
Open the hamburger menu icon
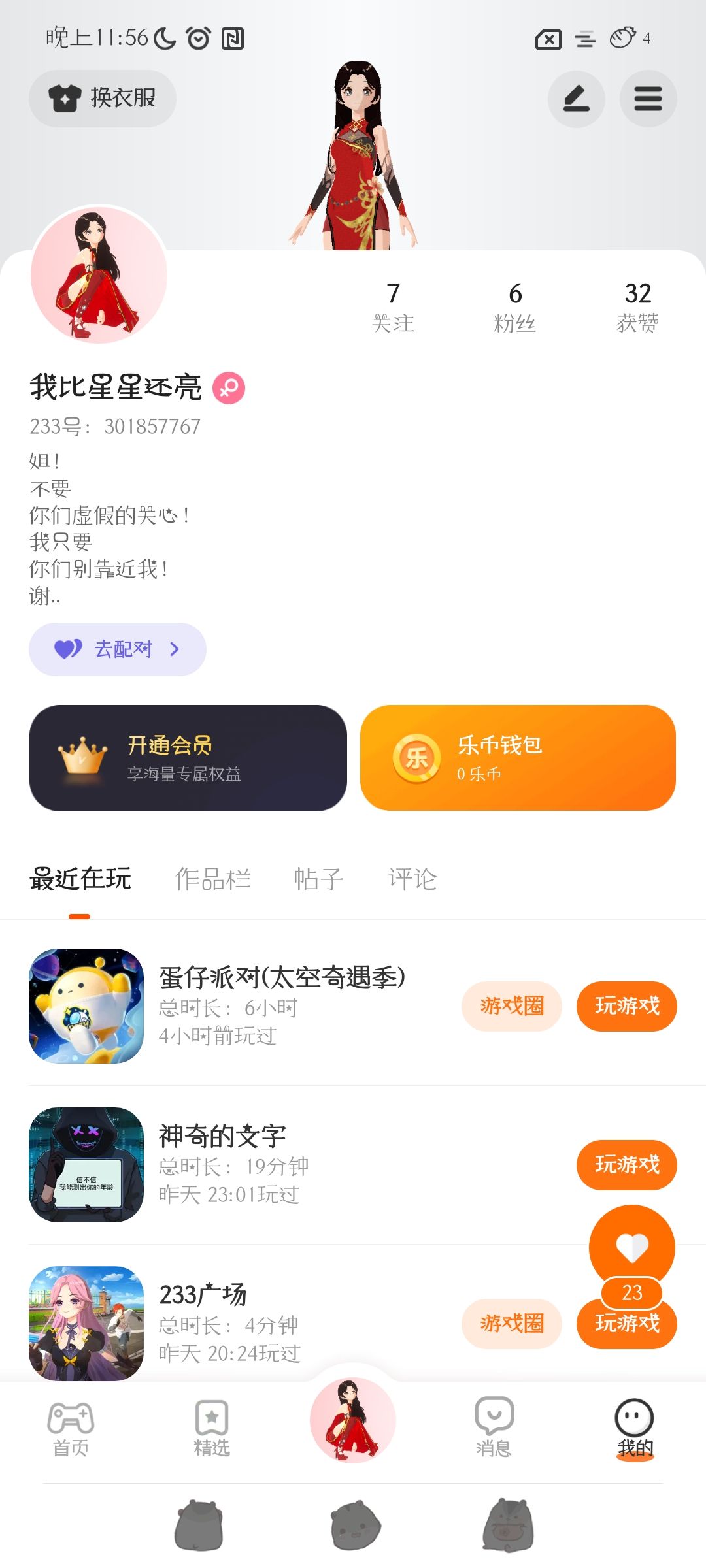tap(648, 99)
